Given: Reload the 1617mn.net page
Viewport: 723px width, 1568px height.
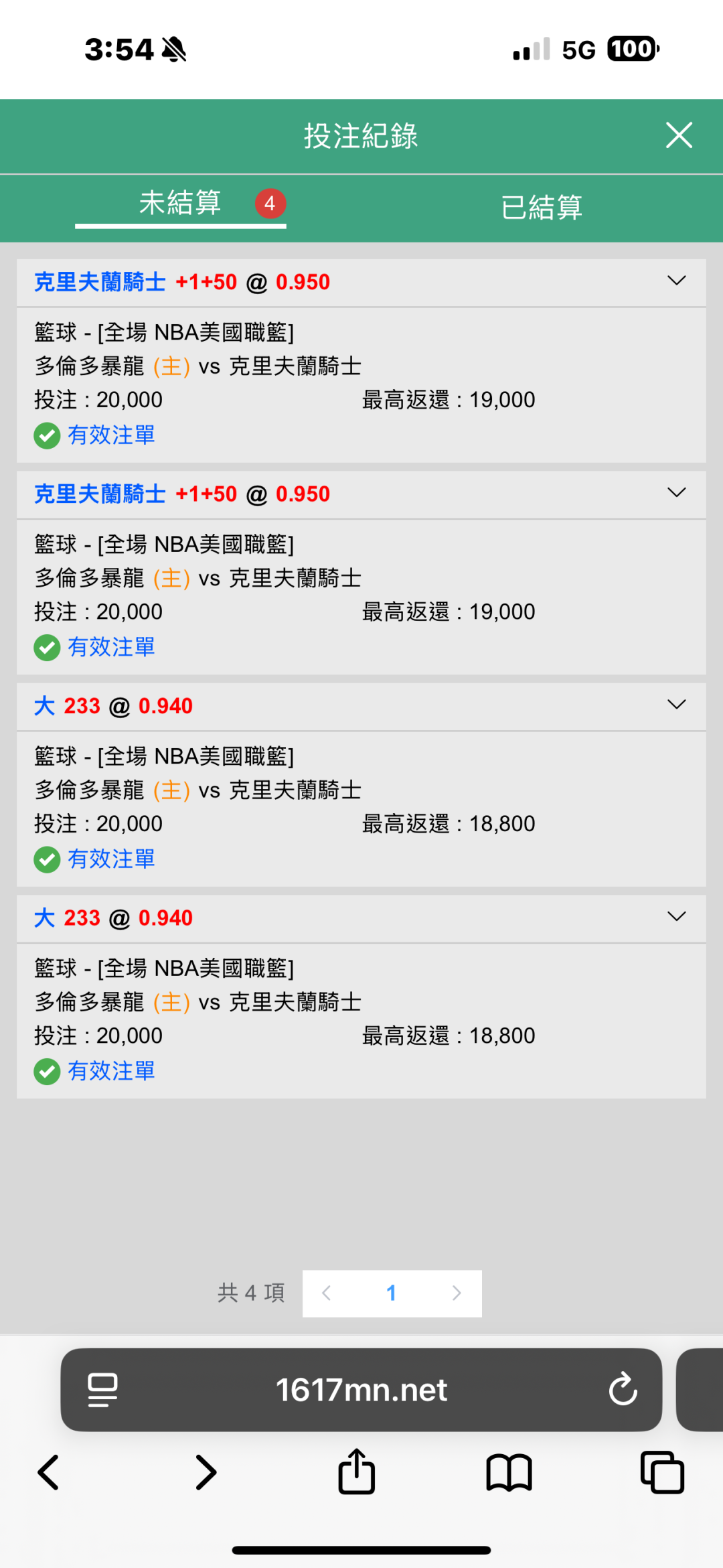Looking at the screenshot, I should coord(623,1390).
